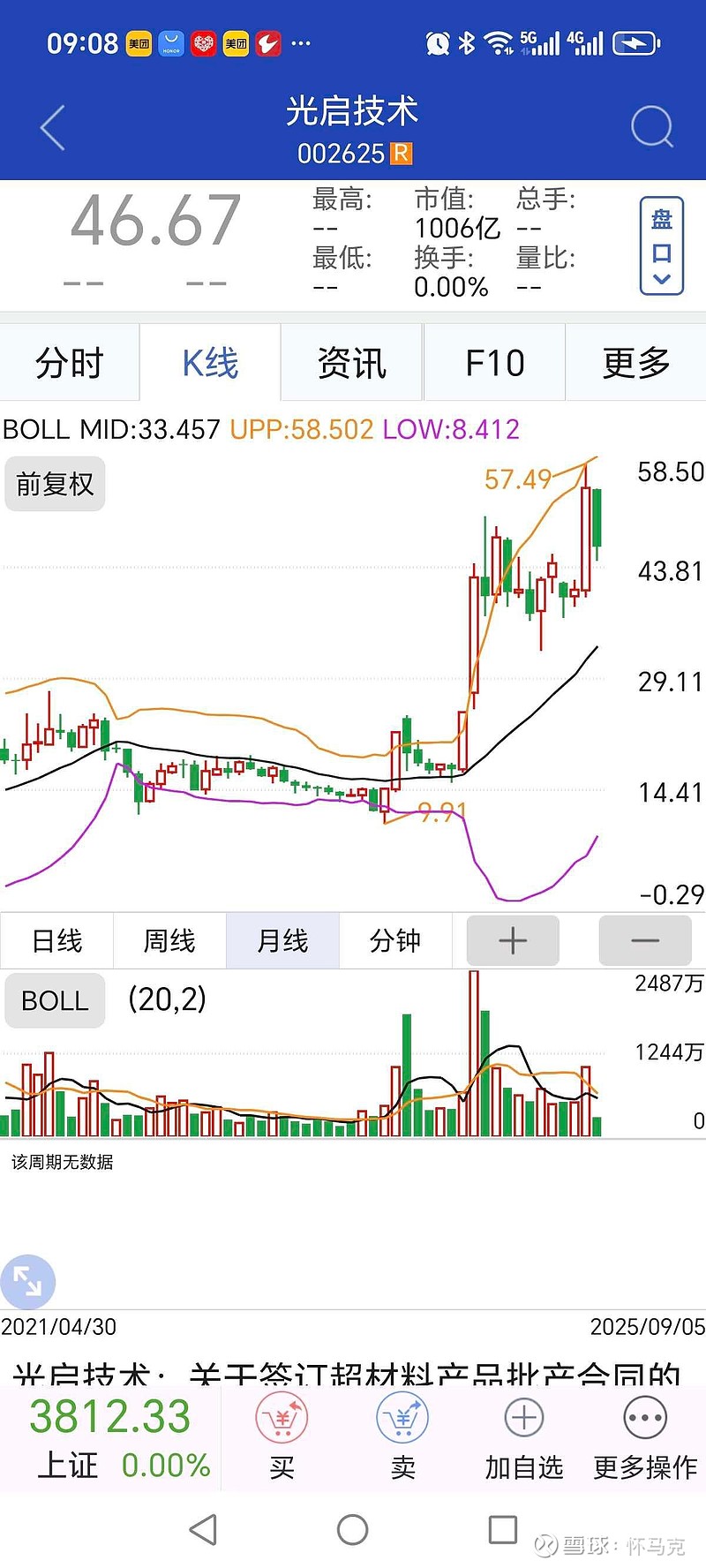Tap 买 to buy this stock

282,1437
